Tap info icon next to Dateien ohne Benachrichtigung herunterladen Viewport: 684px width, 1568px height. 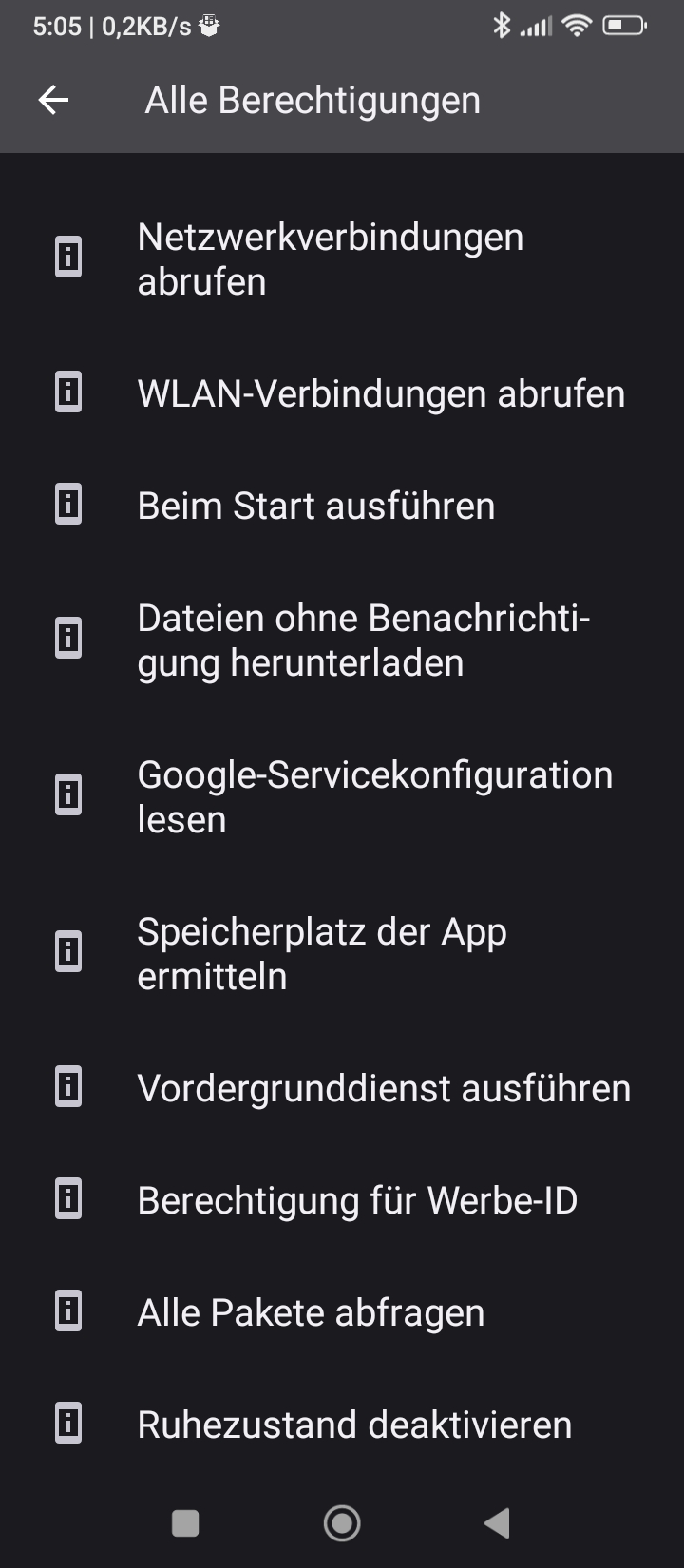66,638
